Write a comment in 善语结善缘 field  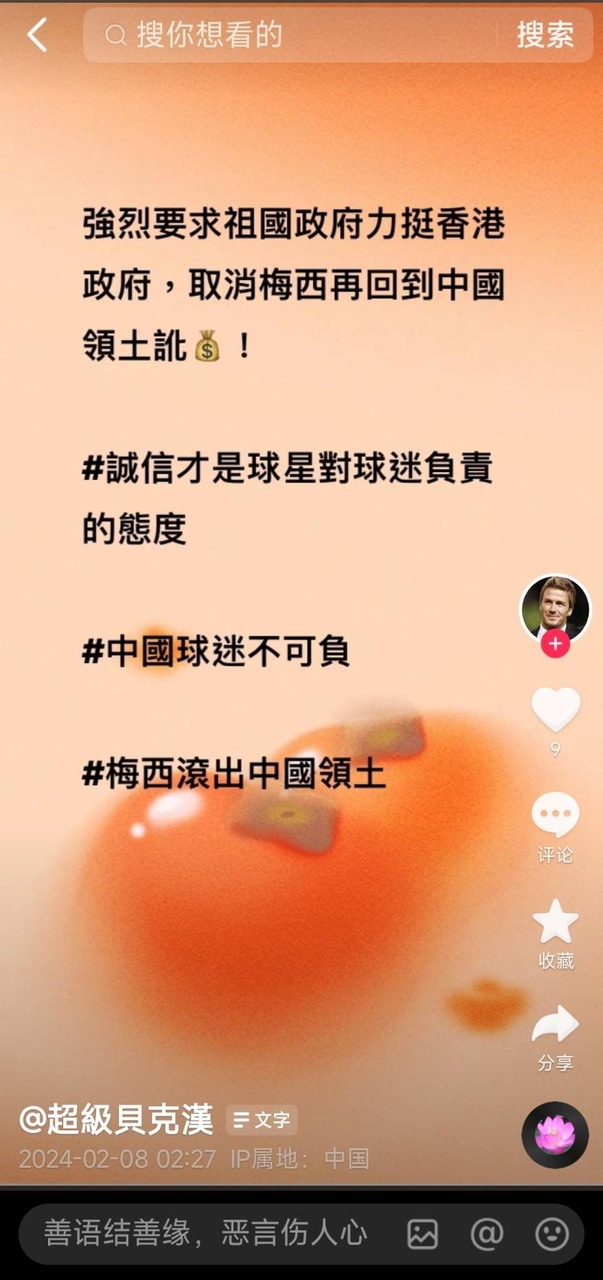(205, 1234)
